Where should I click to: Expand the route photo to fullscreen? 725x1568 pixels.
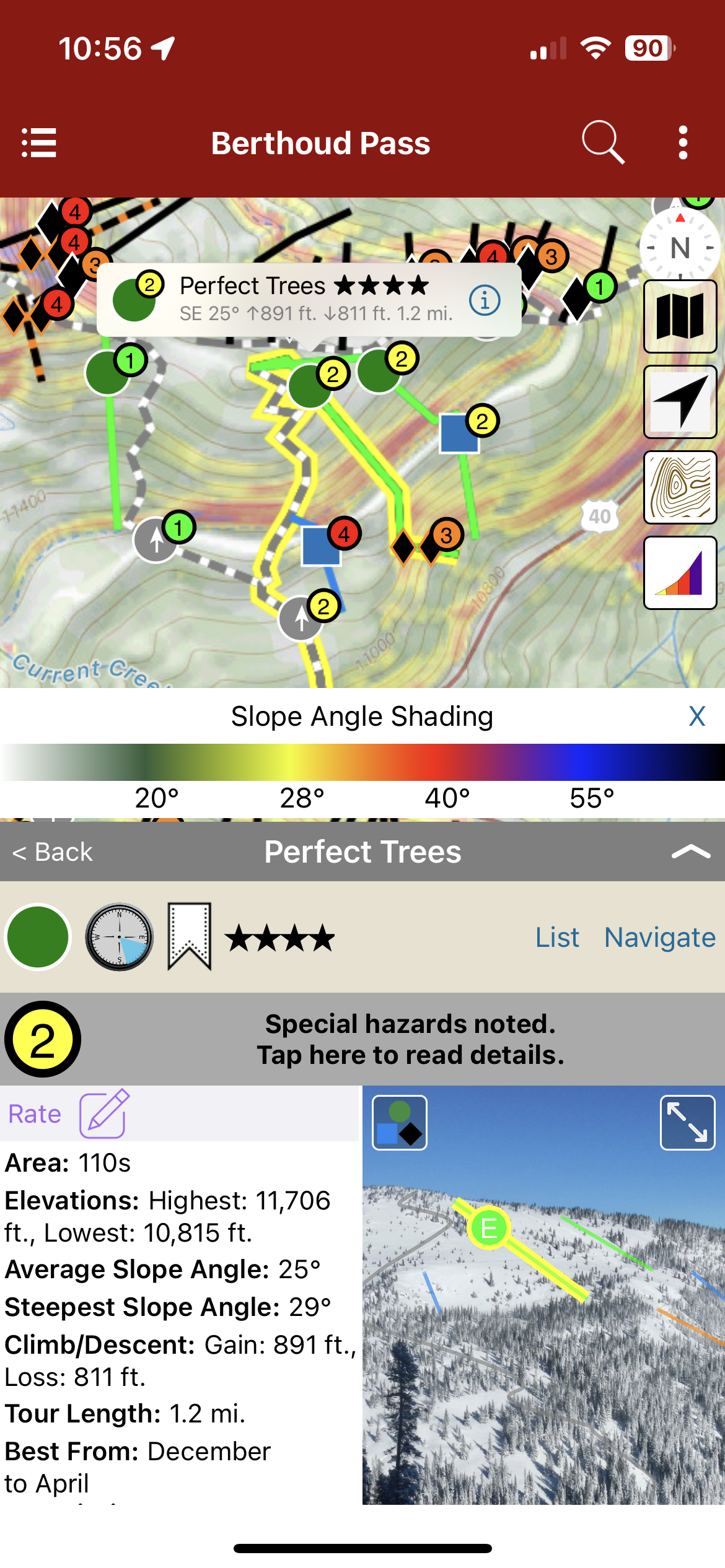pyautogui.click(x=687, y=1123)
